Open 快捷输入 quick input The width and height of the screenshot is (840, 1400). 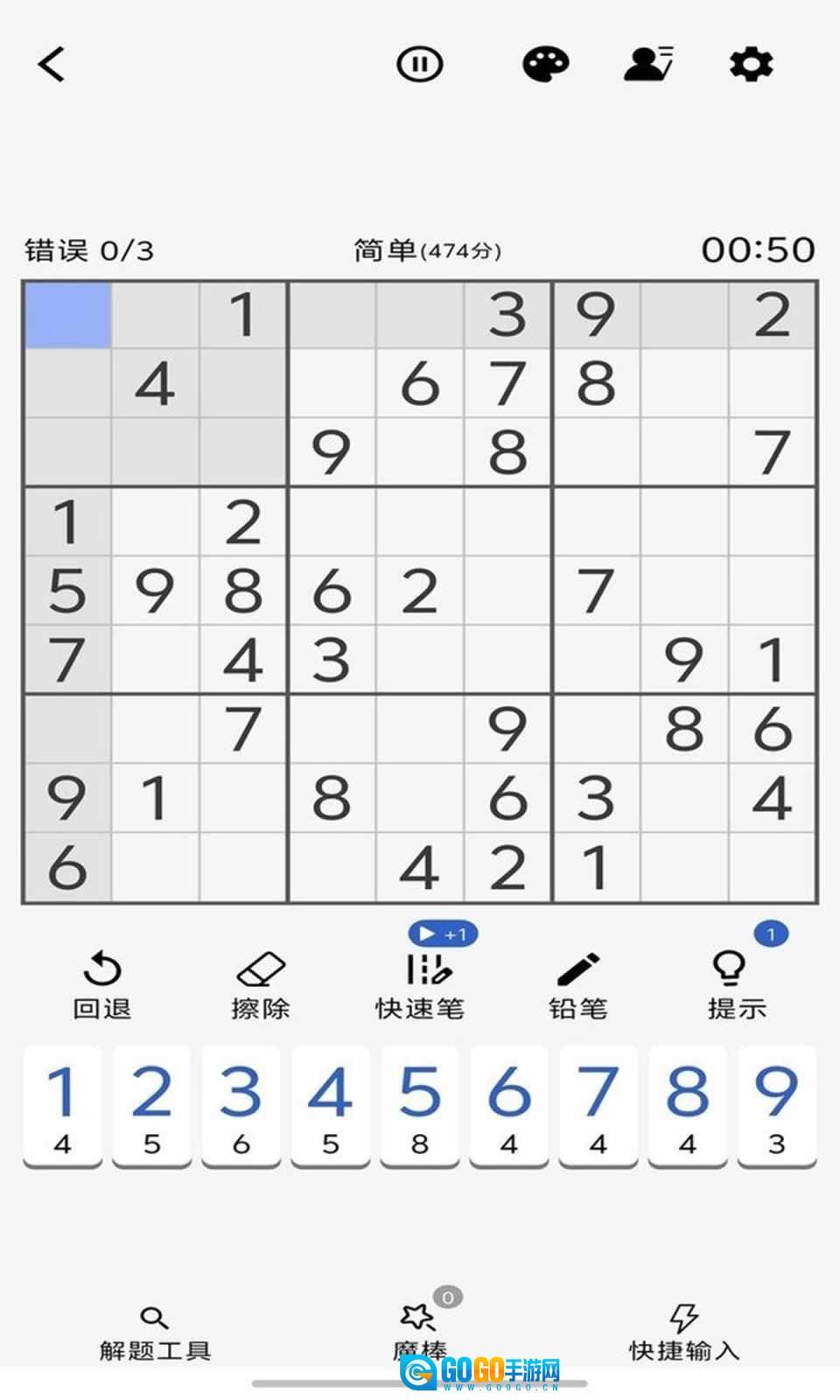[x=684, y=1333]
